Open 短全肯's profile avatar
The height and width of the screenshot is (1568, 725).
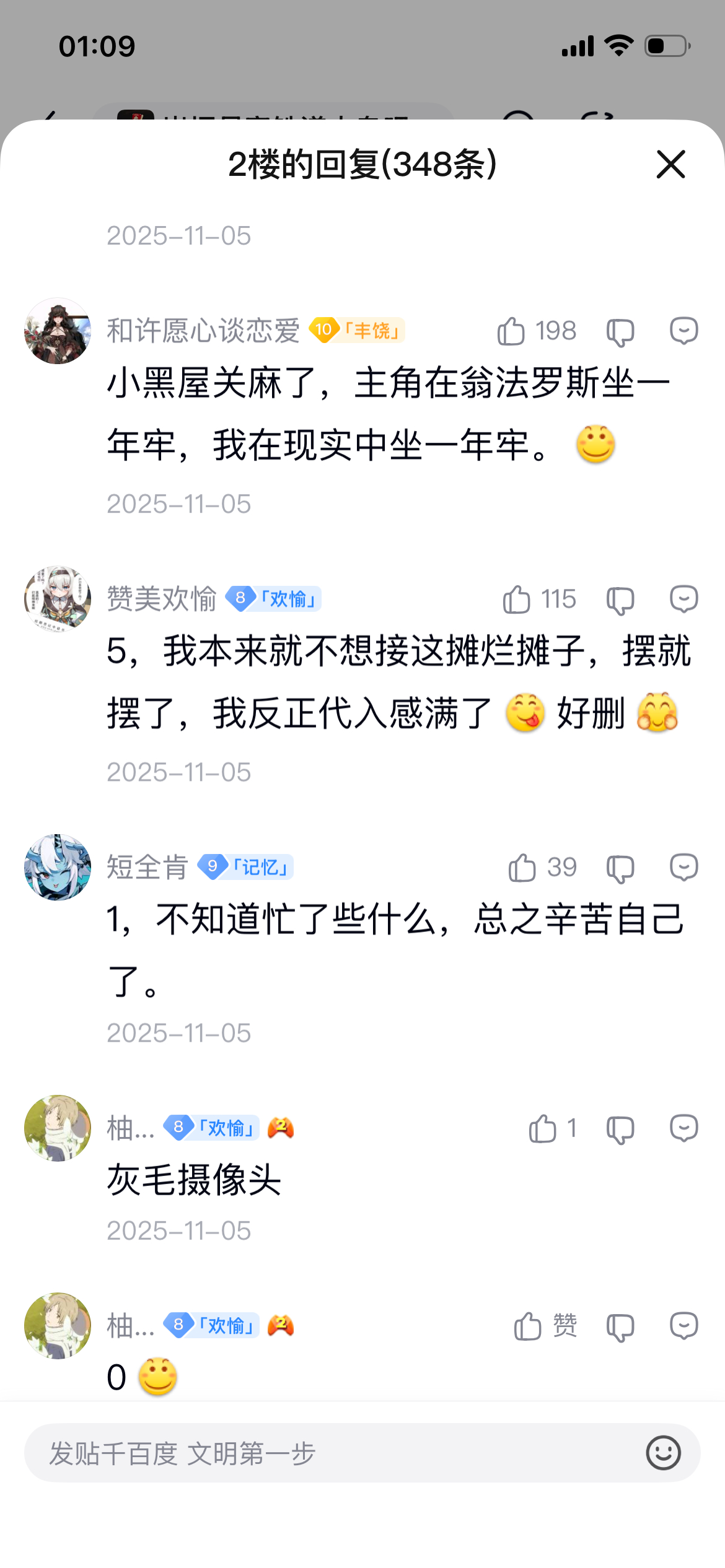(x=58, y=867)
